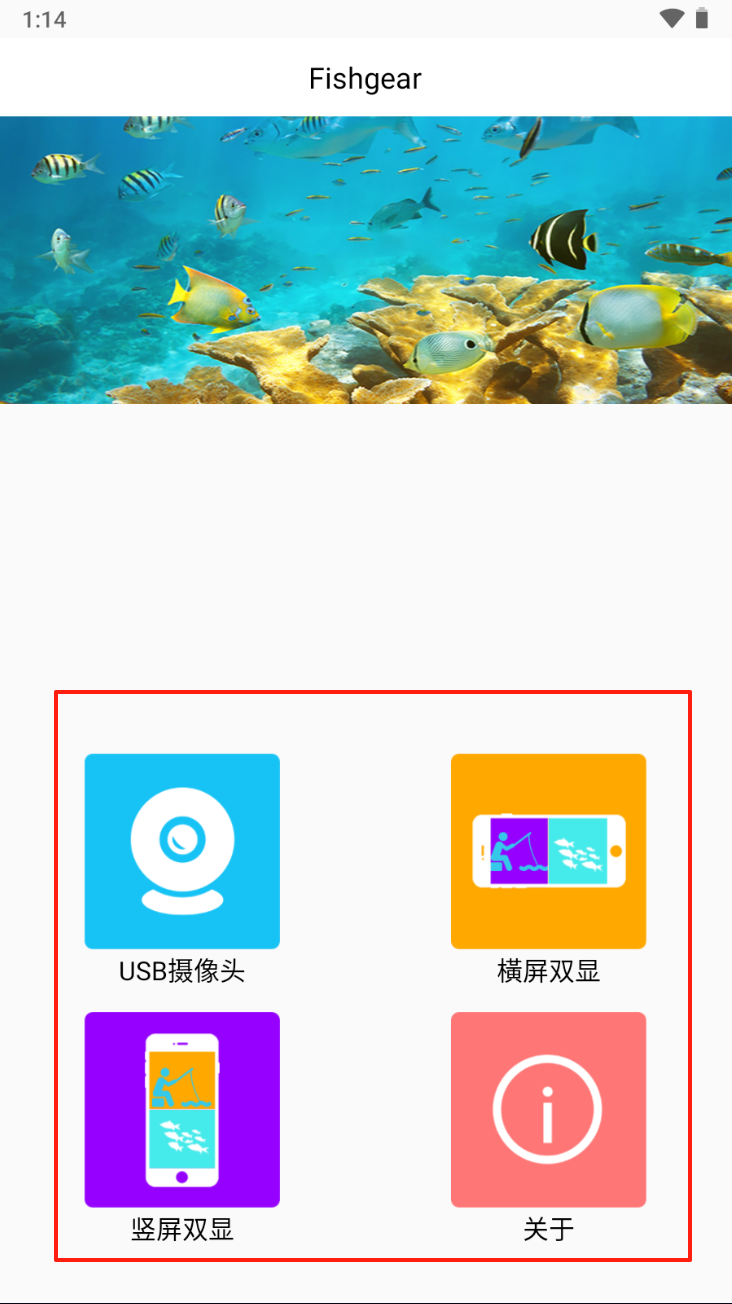Launch the 竖屏双显 portrait dual display
732x1304 pixels.
pyautogui.click(x=182, y=1109)
